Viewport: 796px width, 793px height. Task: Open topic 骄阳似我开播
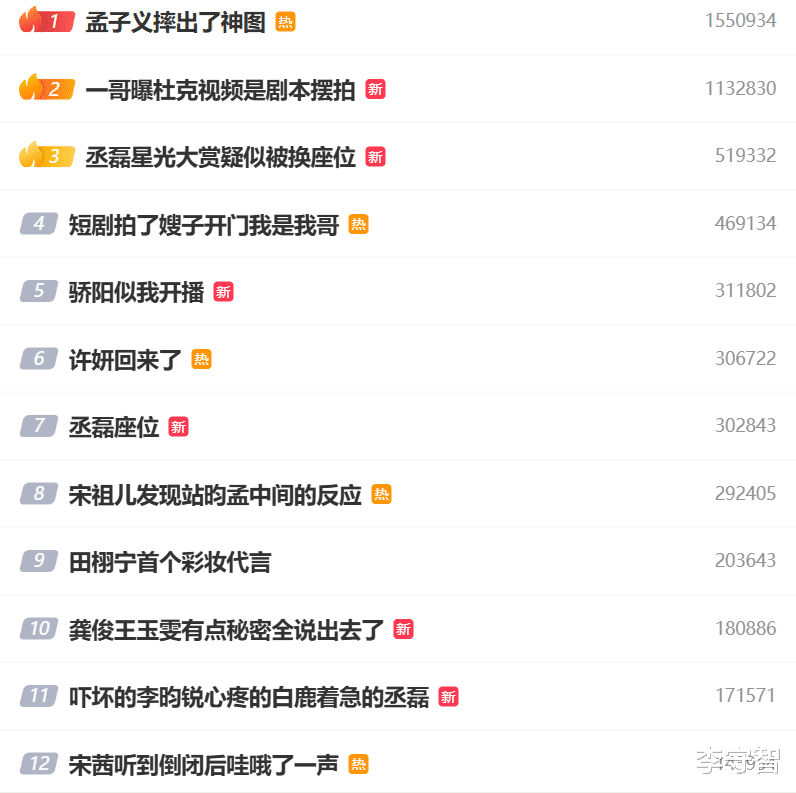136,292
